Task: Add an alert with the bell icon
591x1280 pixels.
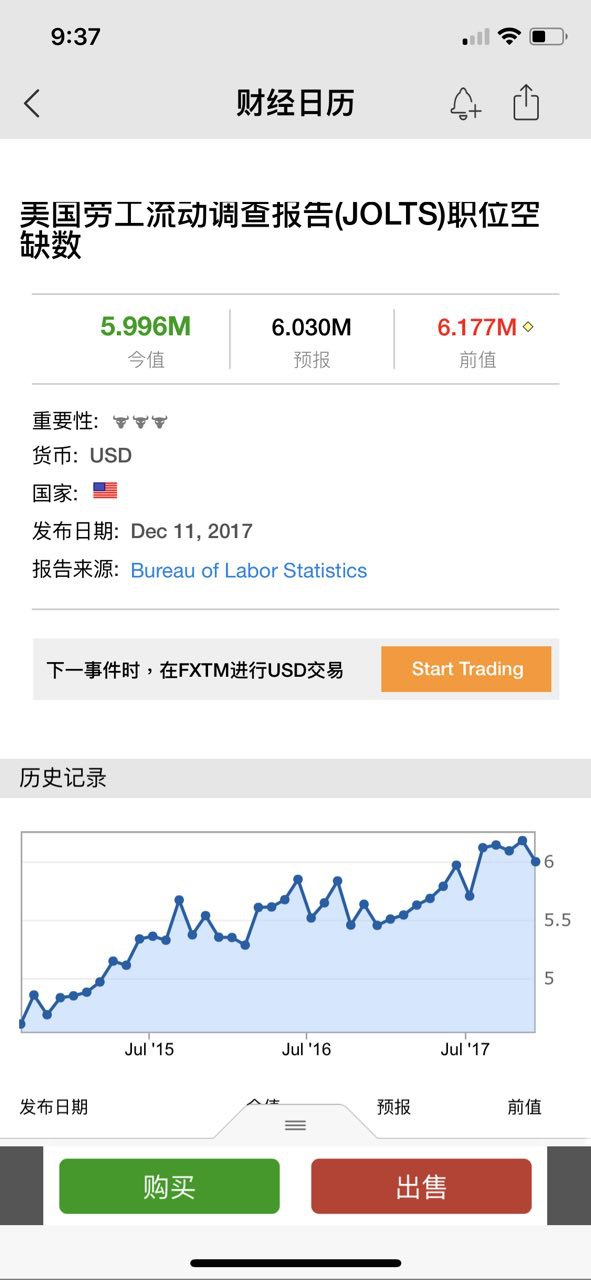Action: click(x=465, y=103)
